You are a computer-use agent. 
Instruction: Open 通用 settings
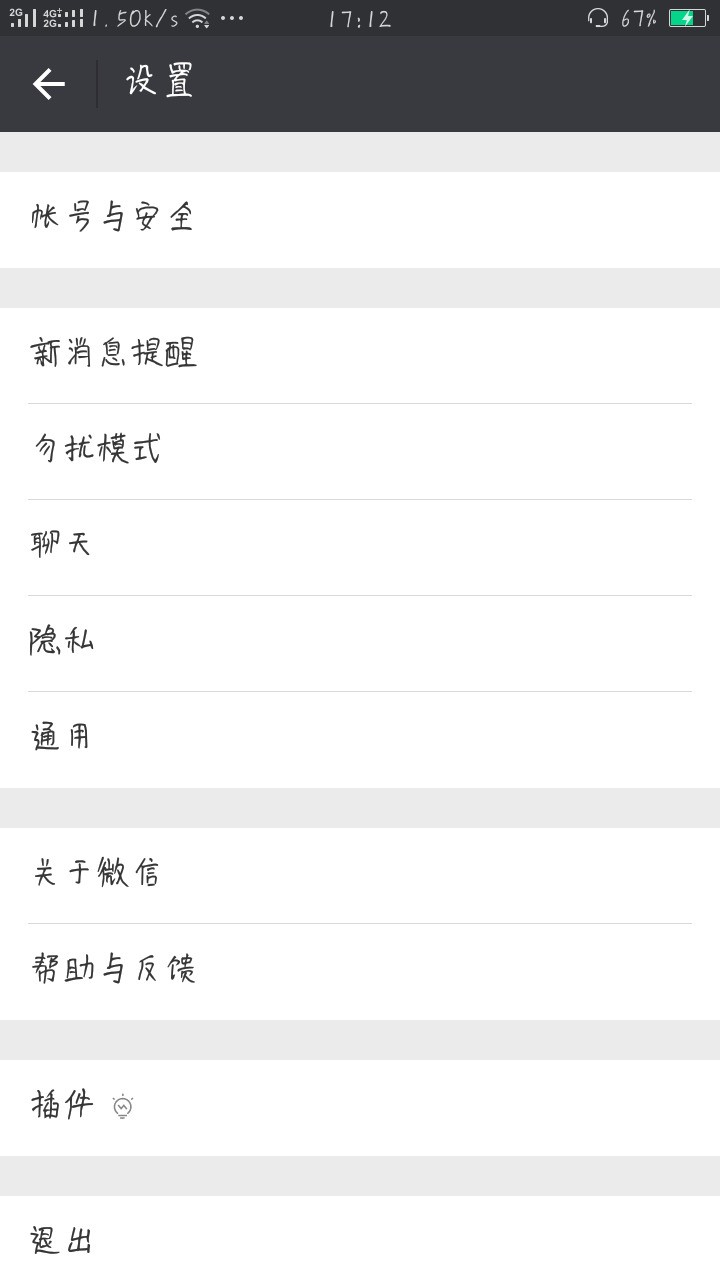point(360,739)
